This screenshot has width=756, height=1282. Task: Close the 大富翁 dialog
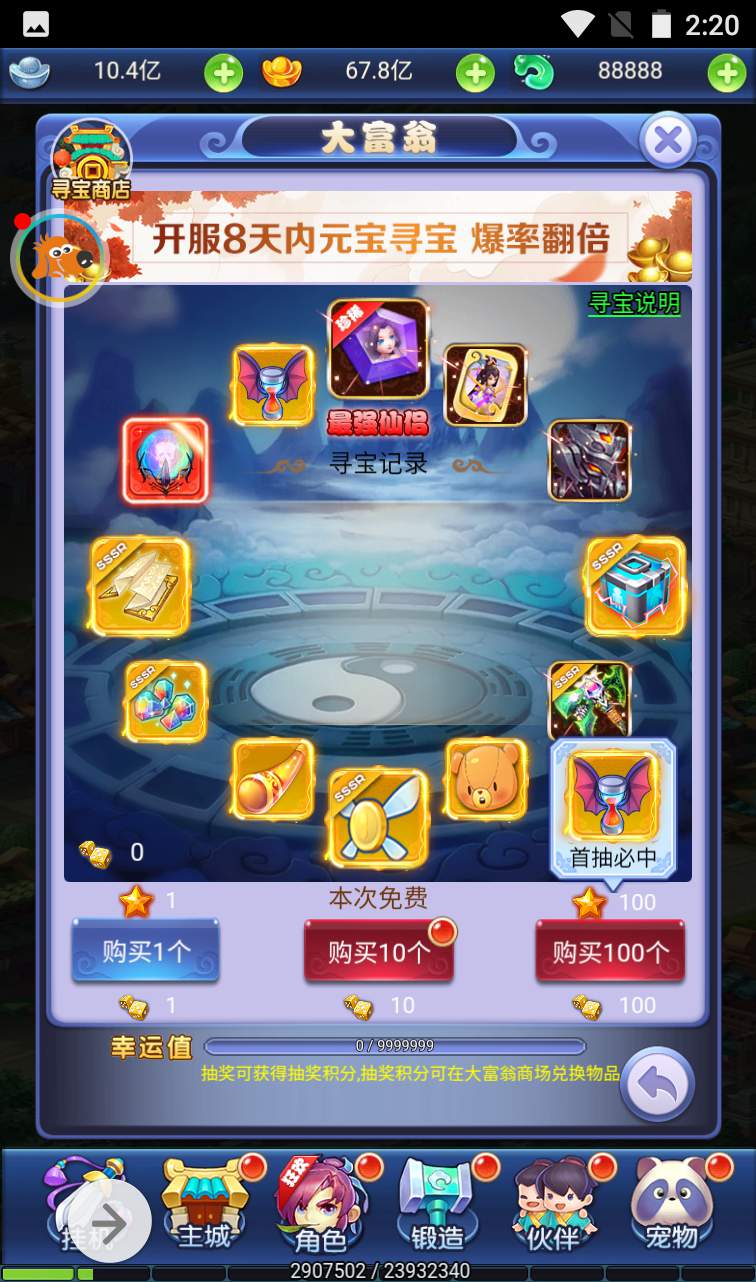pos(667,142)
